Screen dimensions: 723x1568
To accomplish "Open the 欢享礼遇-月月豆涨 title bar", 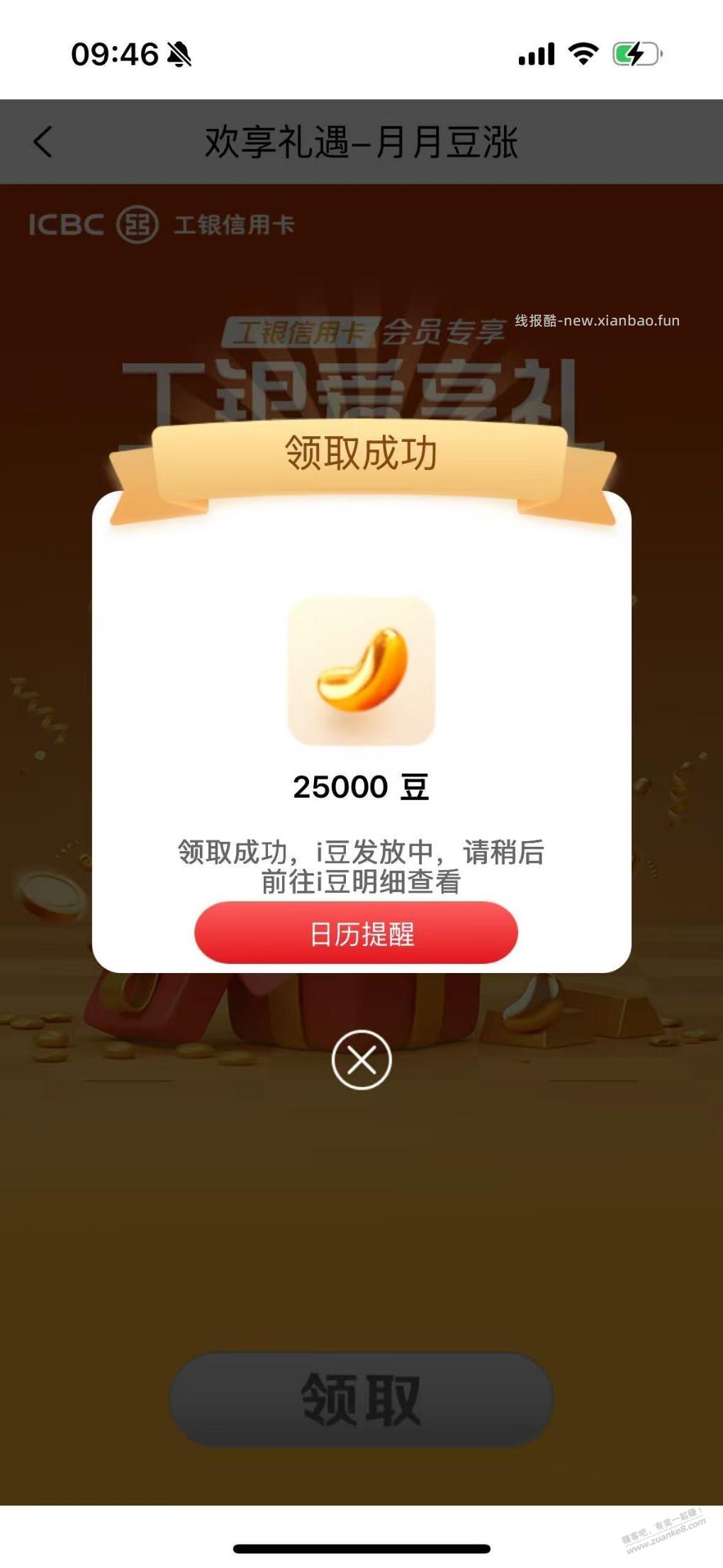I will tap(363, 141).
